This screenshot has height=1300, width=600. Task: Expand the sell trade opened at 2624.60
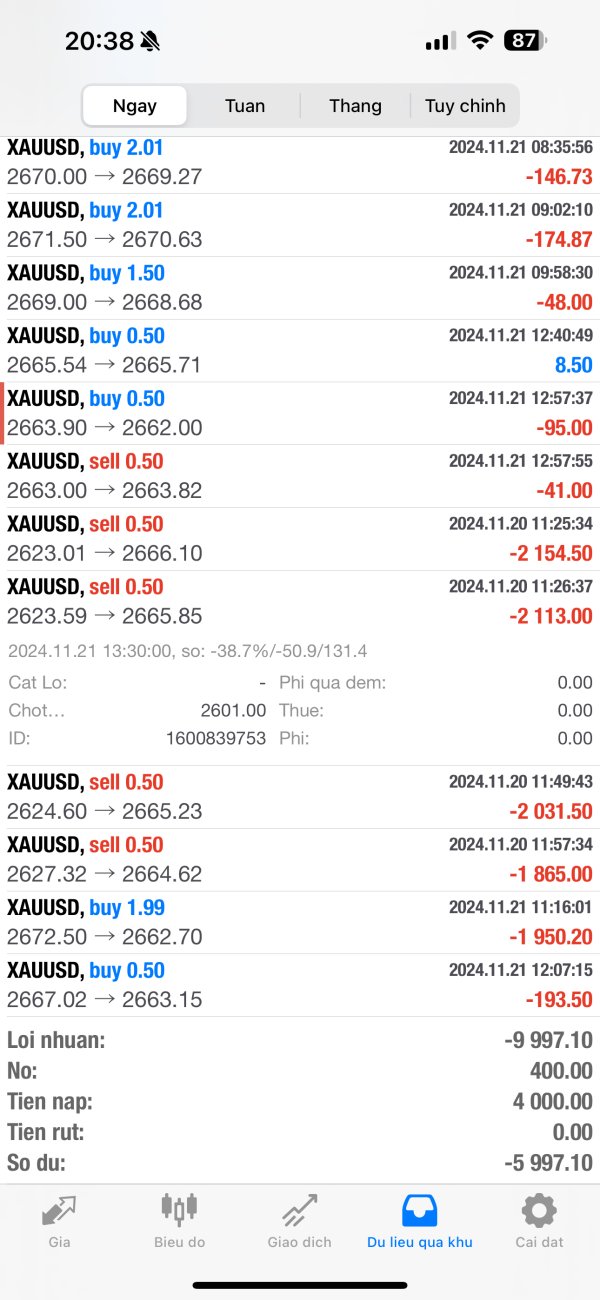point(300,797)
